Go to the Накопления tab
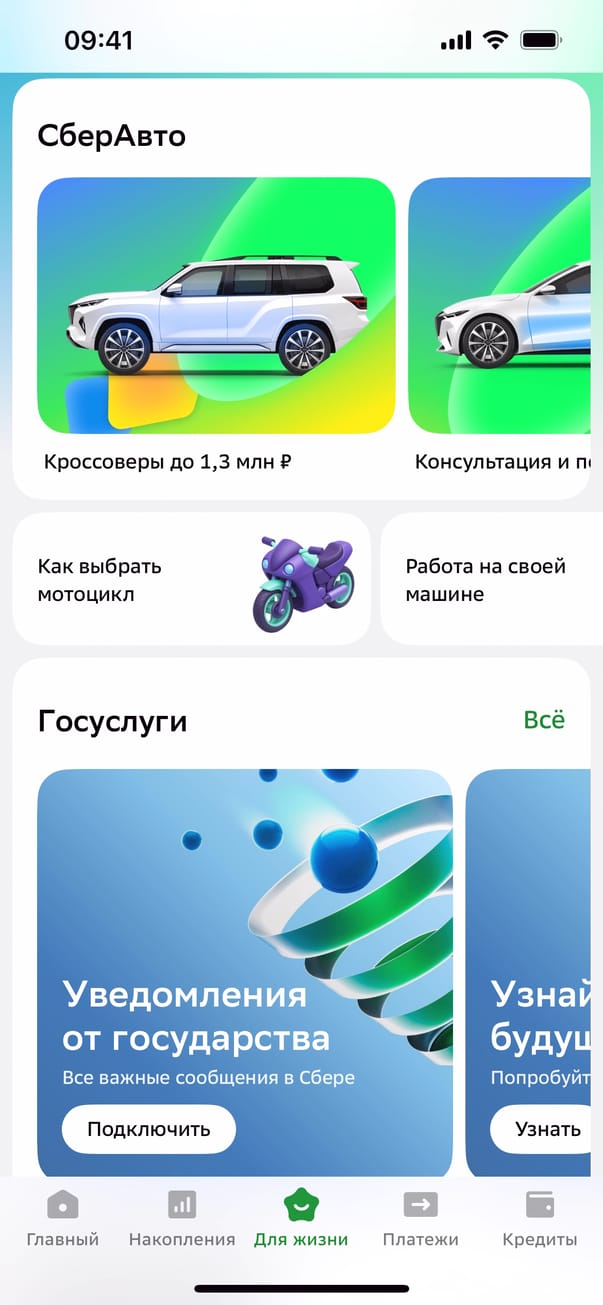Screen dimensions: 603x1305 pos(182,1219)
